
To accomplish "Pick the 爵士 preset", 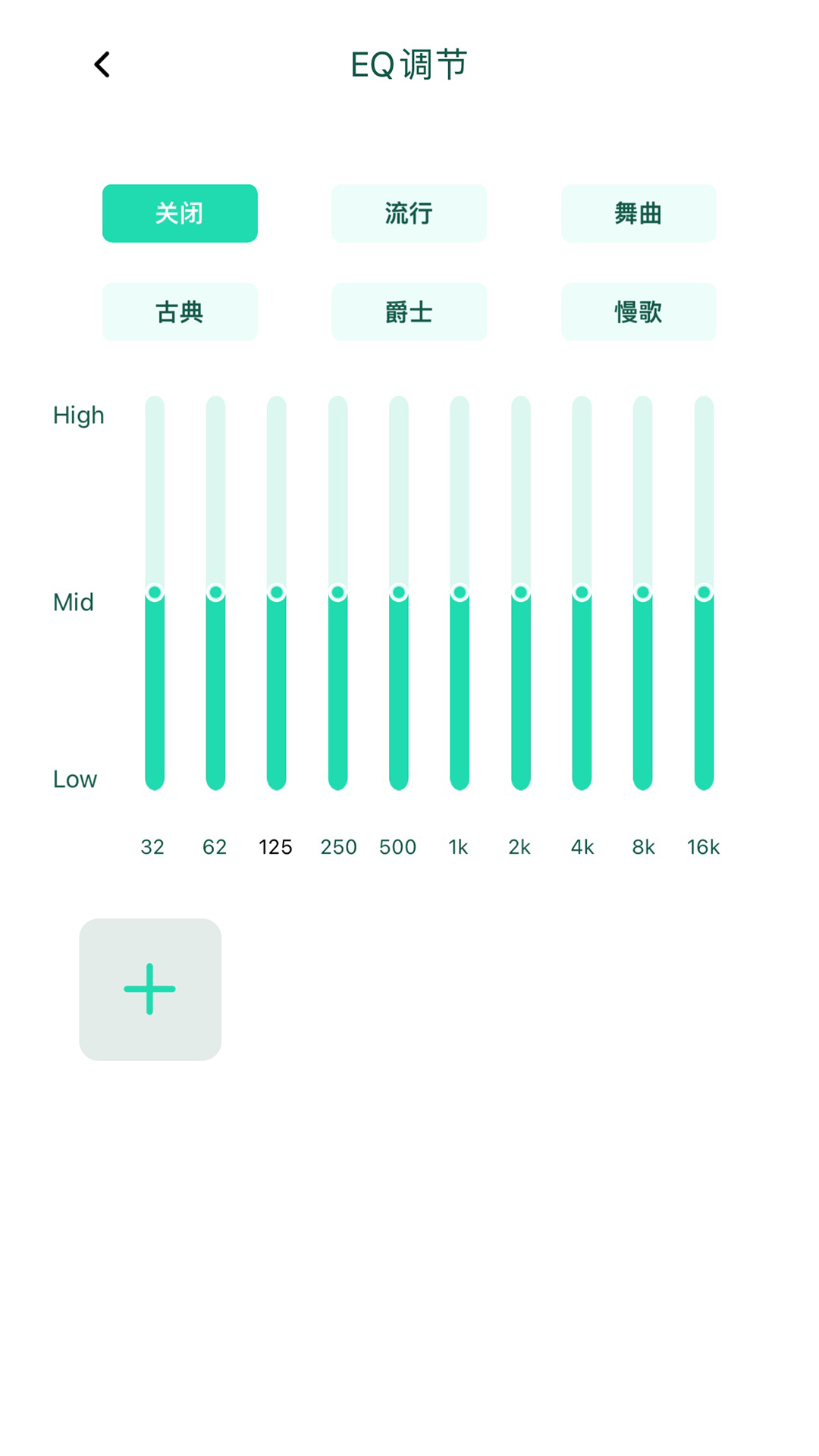I will pyautogui.click(x=409, y=312).
